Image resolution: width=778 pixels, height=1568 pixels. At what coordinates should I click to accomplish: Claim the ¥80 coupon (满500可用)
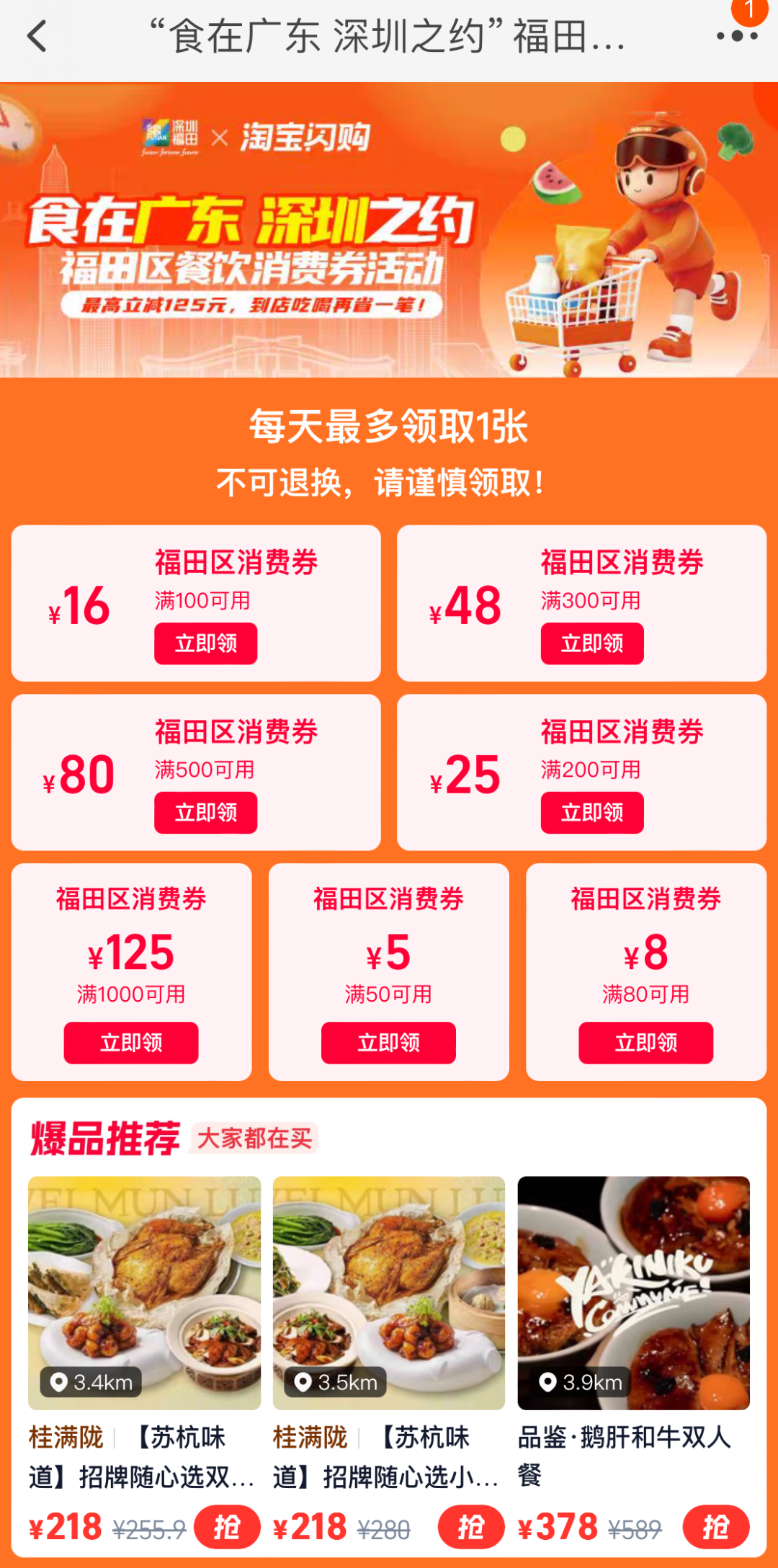[205, 812]
